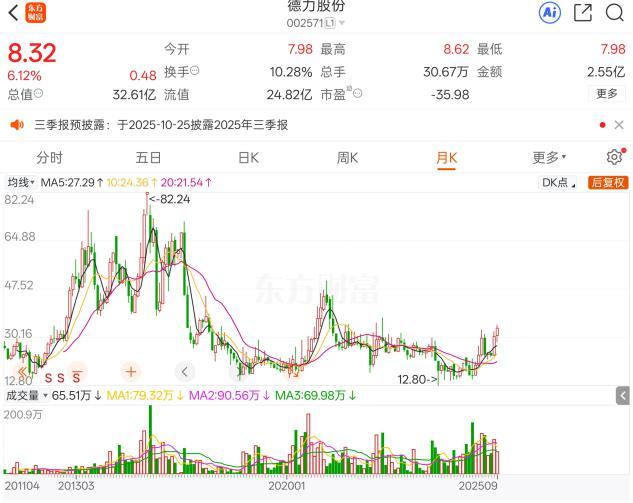Zoom in chart with plus button

[x=130, y=371]
